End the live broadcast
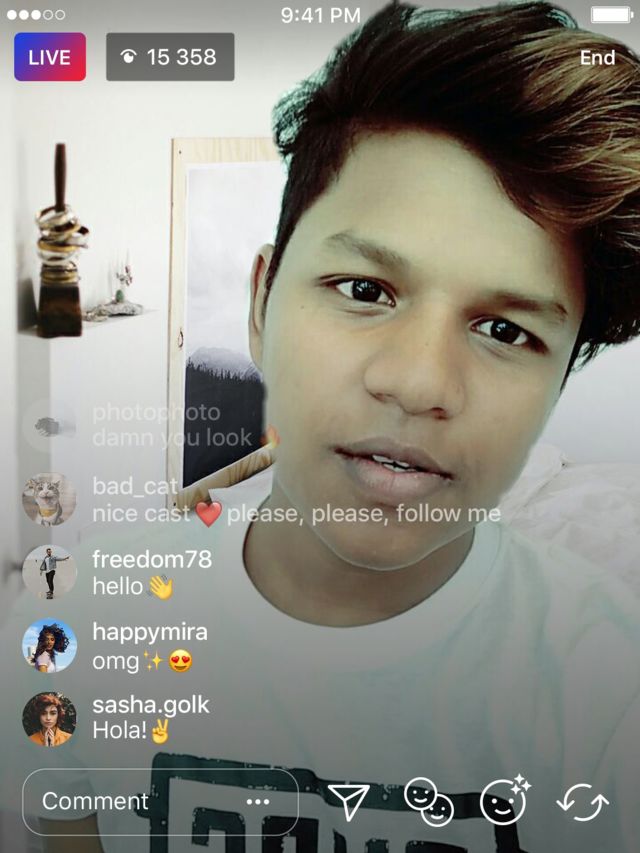 pos(597,58)
